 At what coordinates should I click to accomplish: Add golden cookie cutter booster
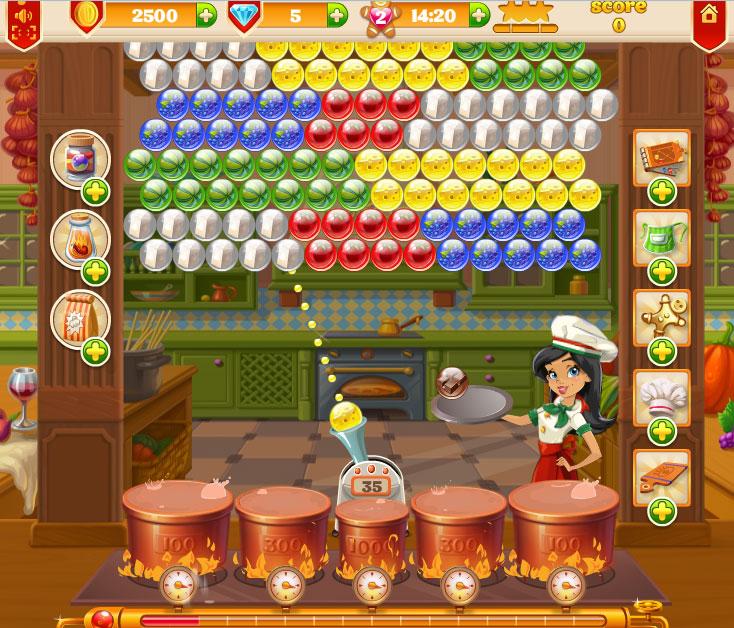(661, 350)
